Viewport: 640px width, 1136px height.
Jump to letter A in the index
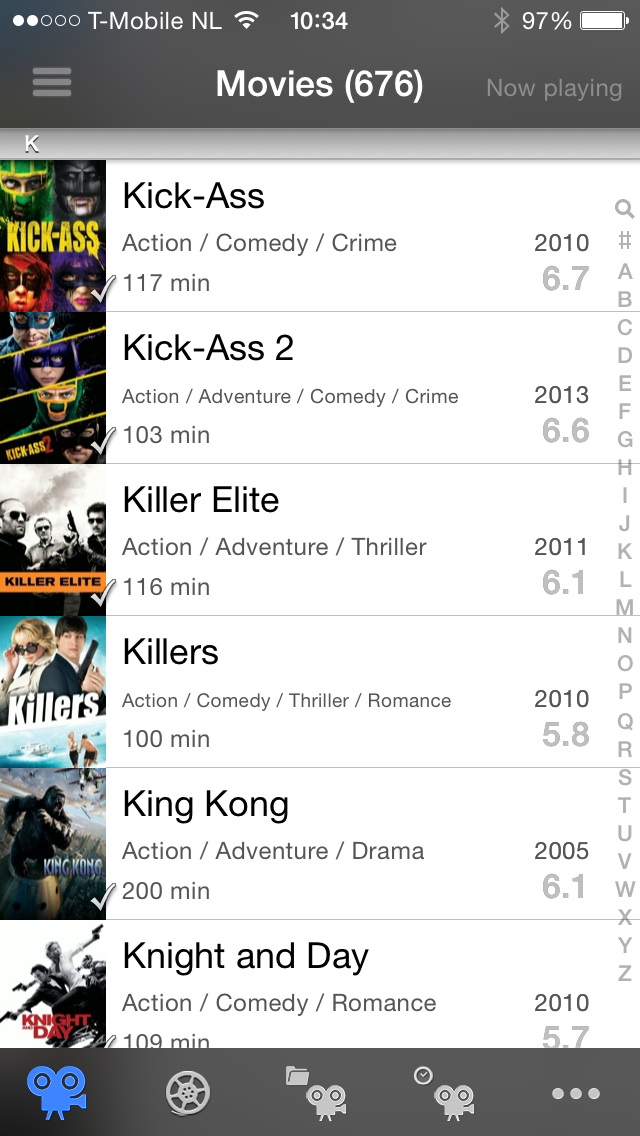click(x=624, y=271)
